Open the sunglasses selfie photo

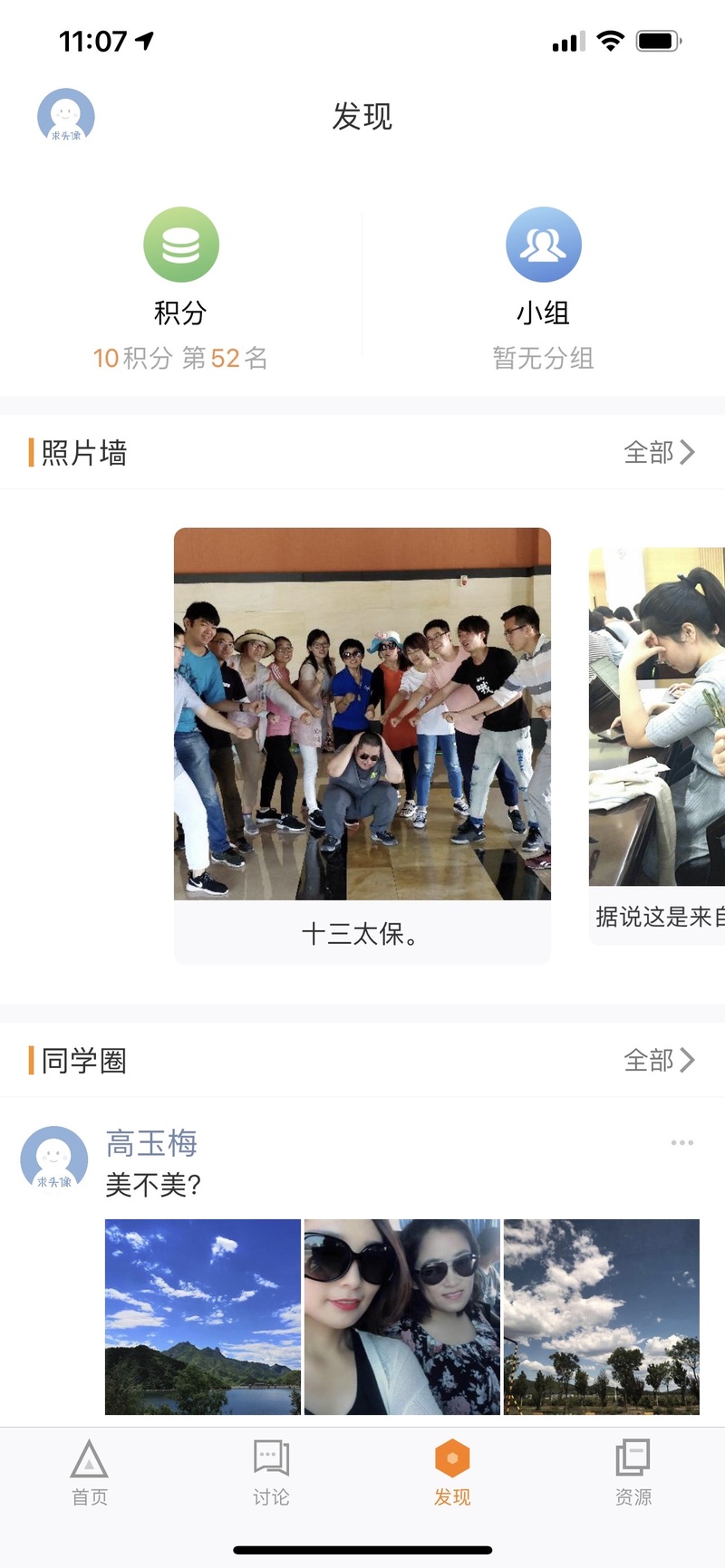[402, 1316]
